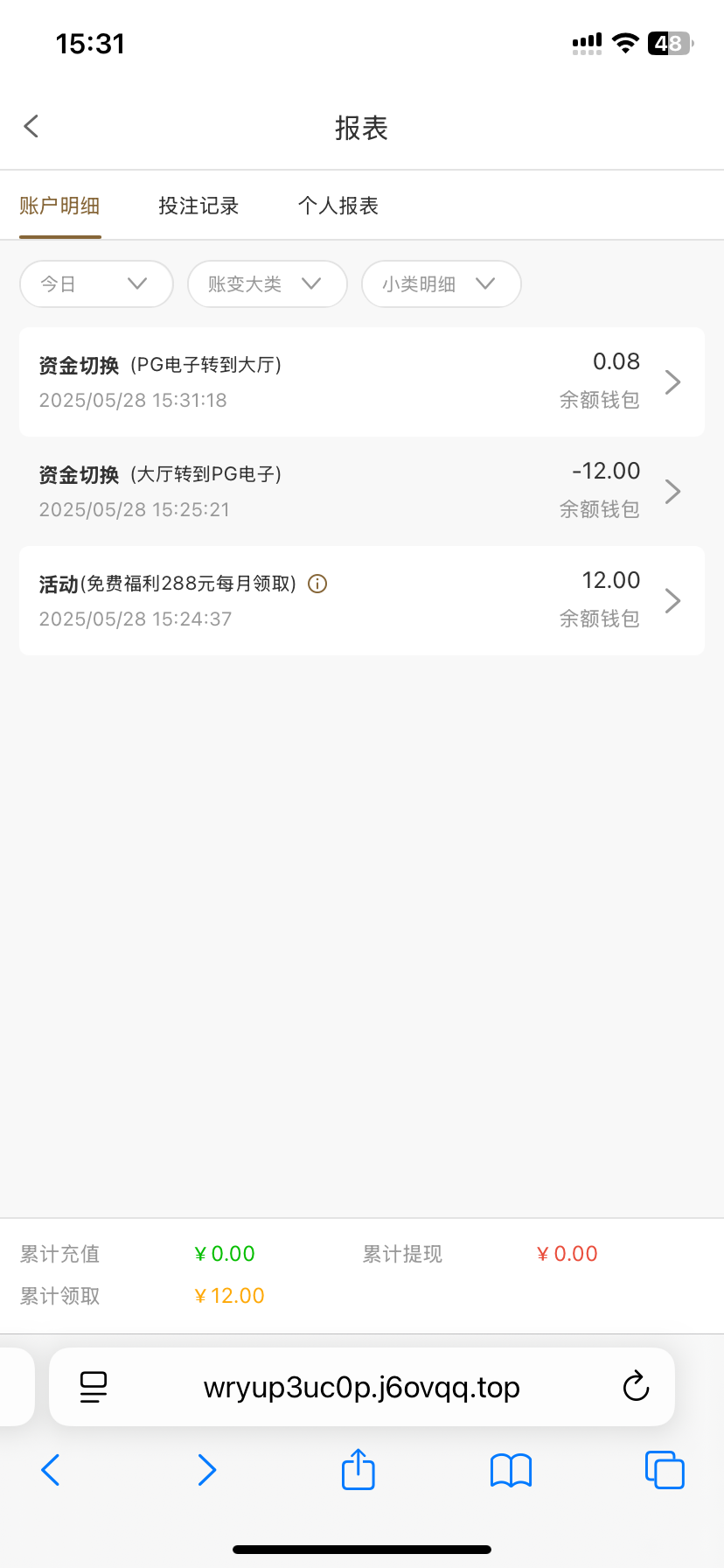Show all open Safari tabs
The height and width of the screenshot is (1568, 724).
tap(665, 1470)
